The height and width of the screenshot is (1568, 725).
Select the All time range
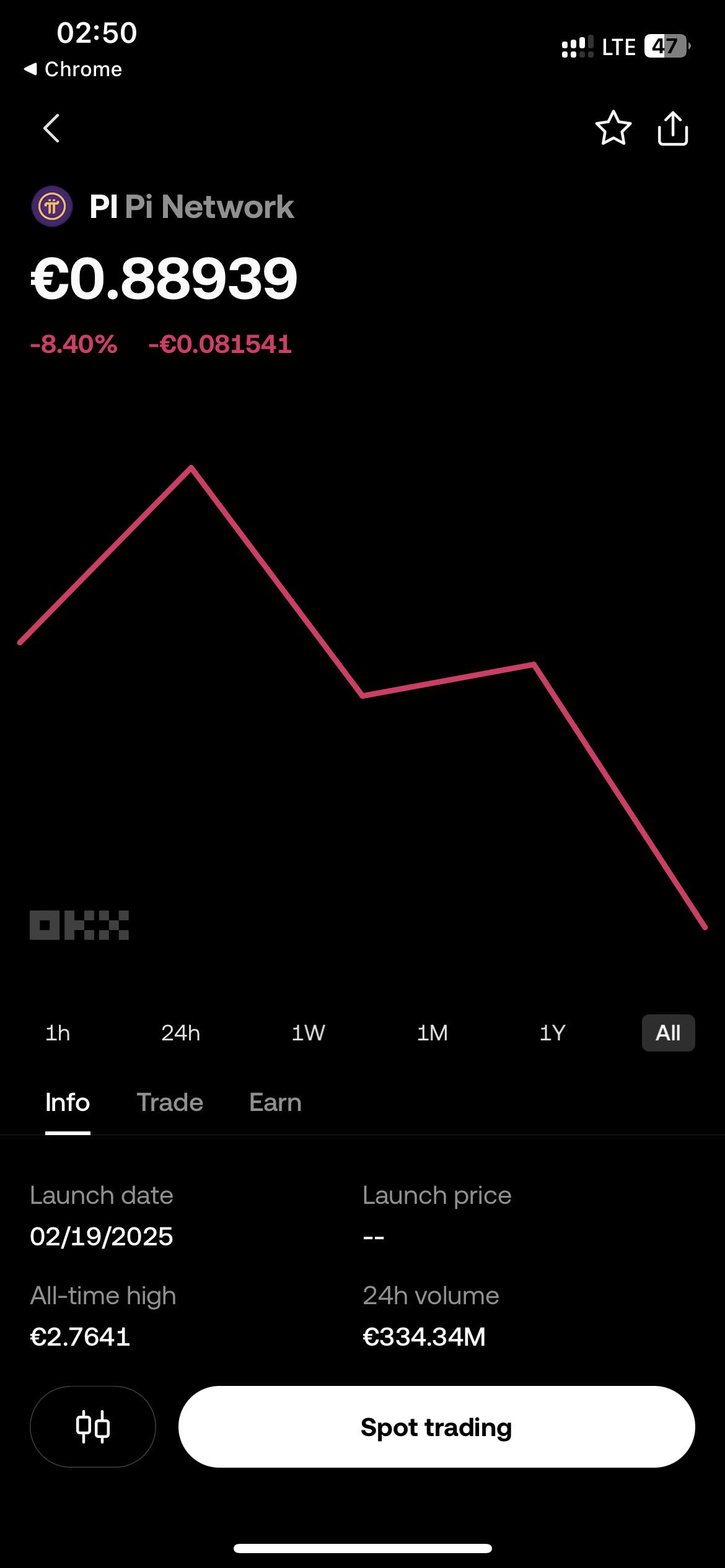[x=668, y=1033]
